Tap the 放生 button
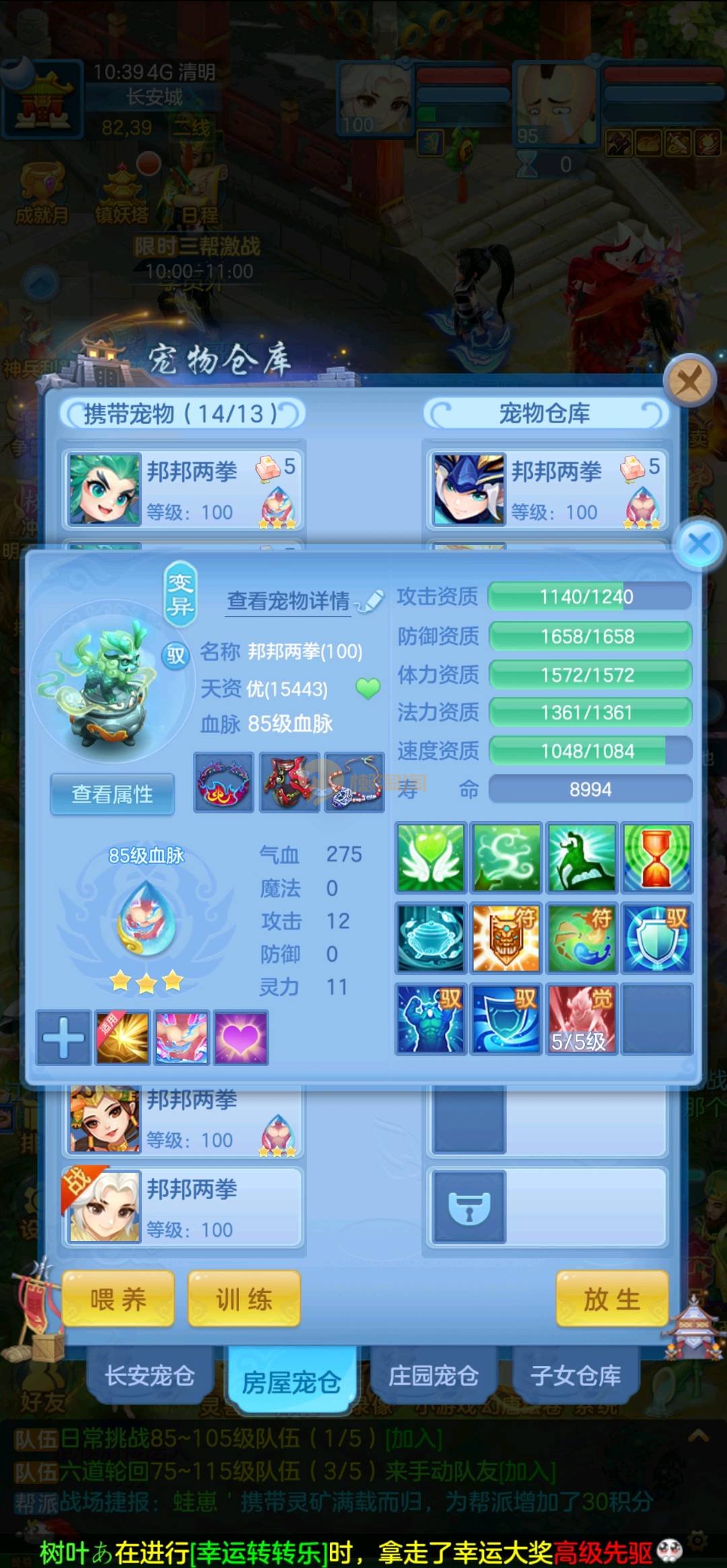 [x=612, y=1299]
